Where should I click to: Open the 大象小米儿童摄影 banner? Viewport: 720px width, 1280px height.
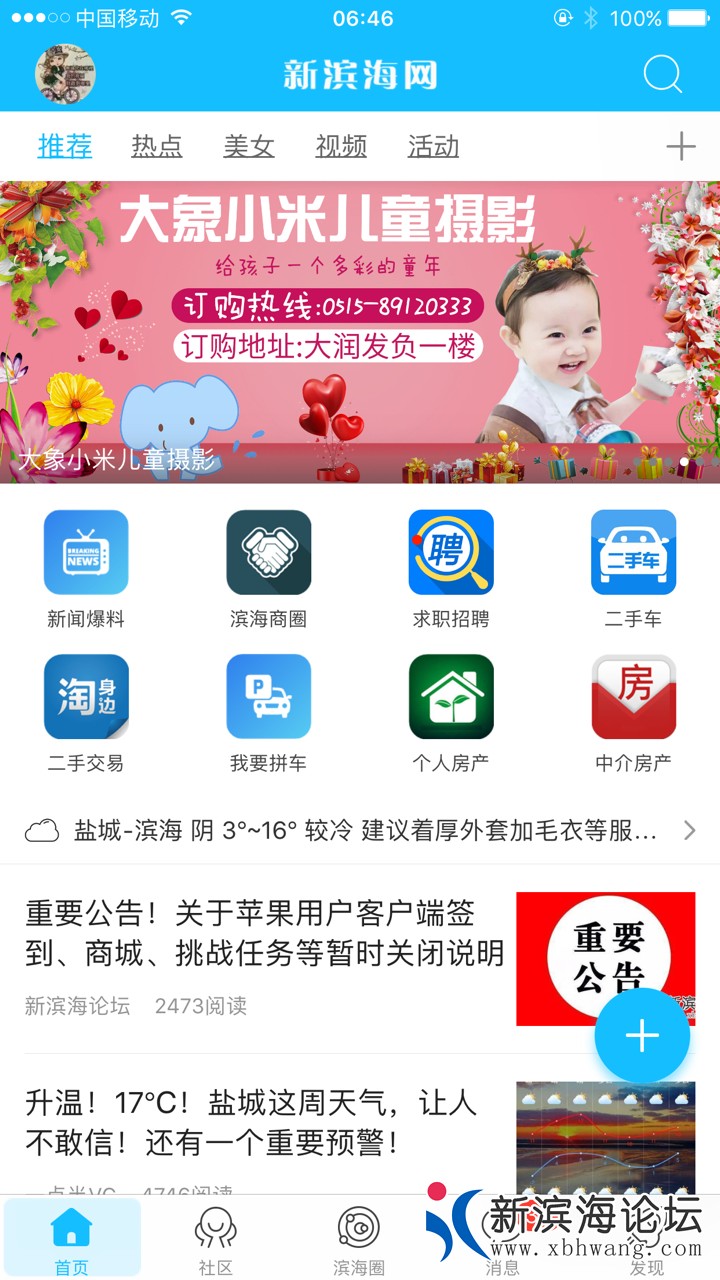(x=360, y=332)
